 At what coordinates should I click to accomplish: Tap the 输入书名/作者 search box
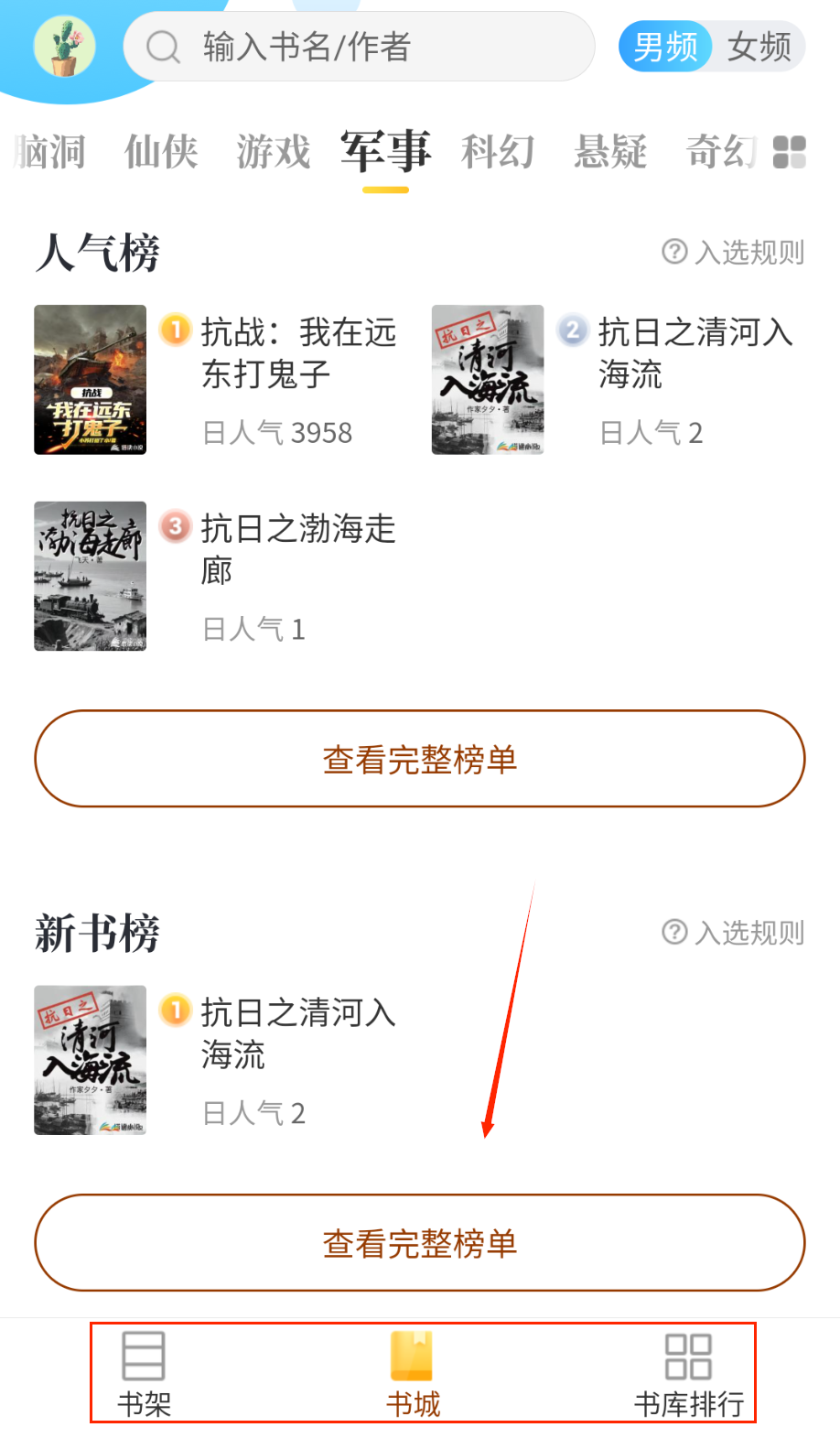(x=359, y=47)
